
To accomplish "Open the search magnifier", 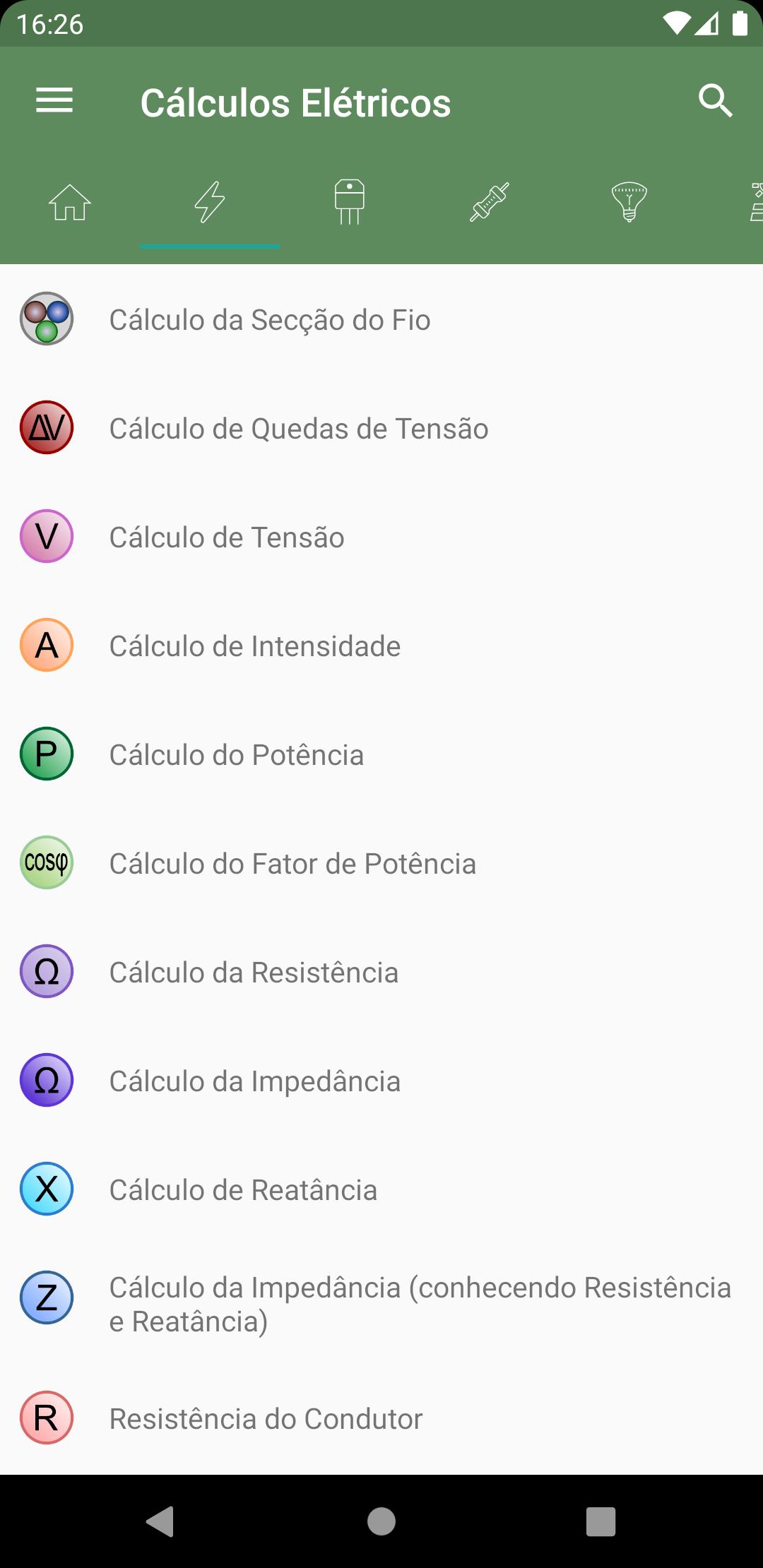I will [715, 101].
